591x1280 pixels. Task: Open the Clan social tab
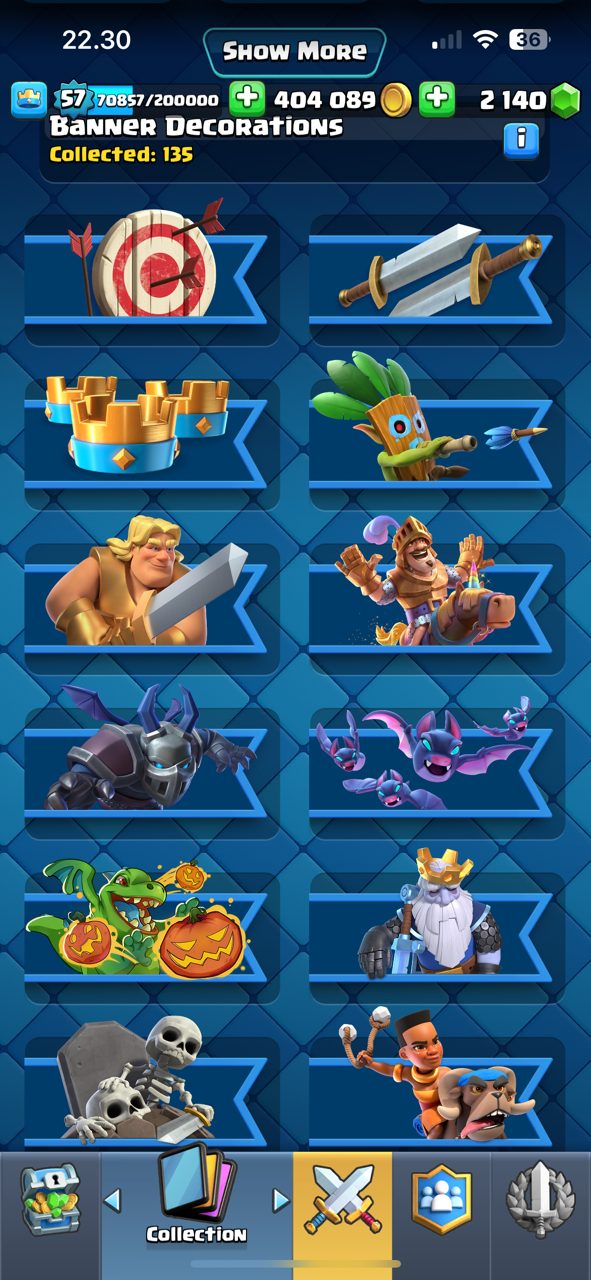[x=441, y=1198]
